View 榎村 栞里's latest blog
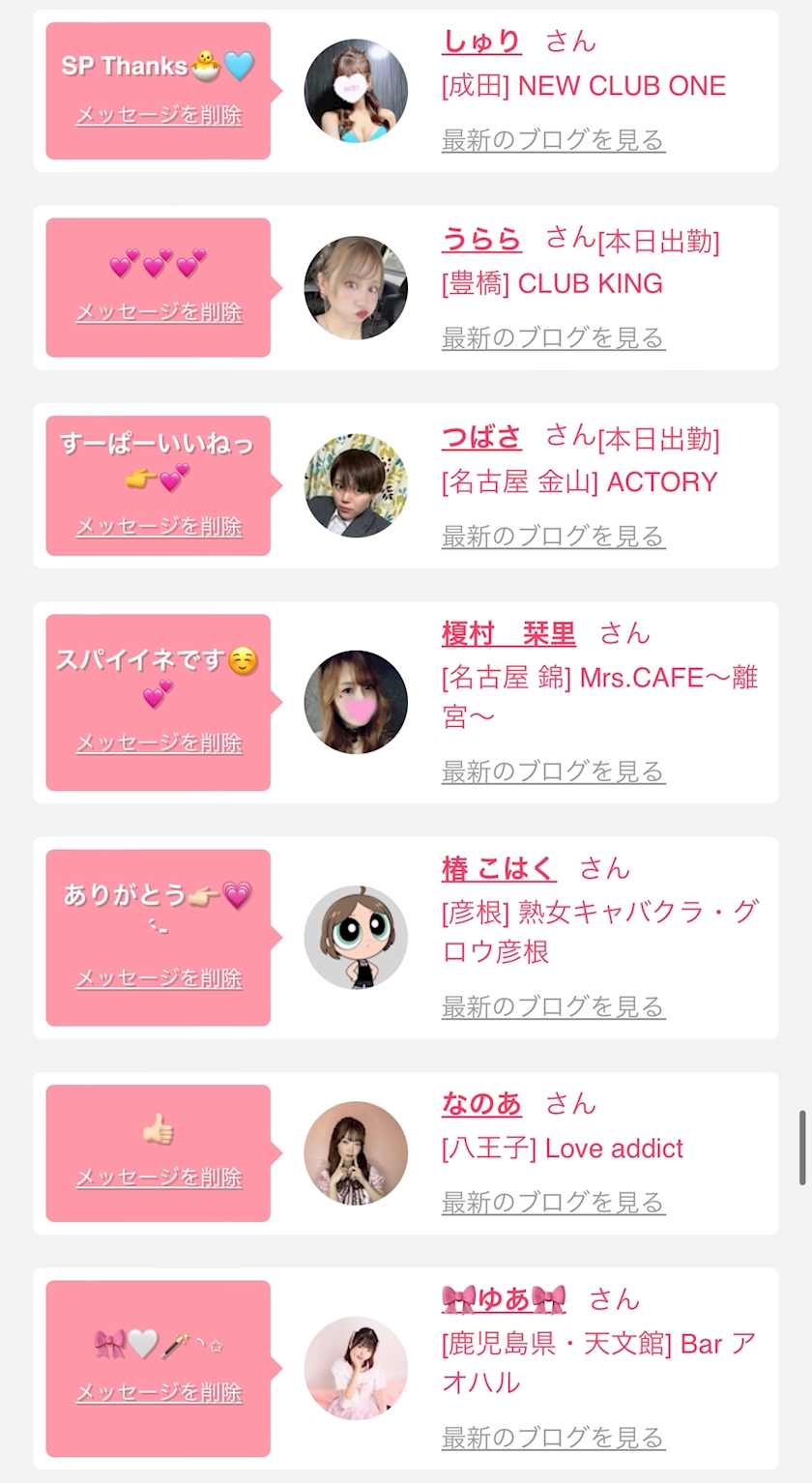This screenshot has height=1483, width=812. coord(553,771)
